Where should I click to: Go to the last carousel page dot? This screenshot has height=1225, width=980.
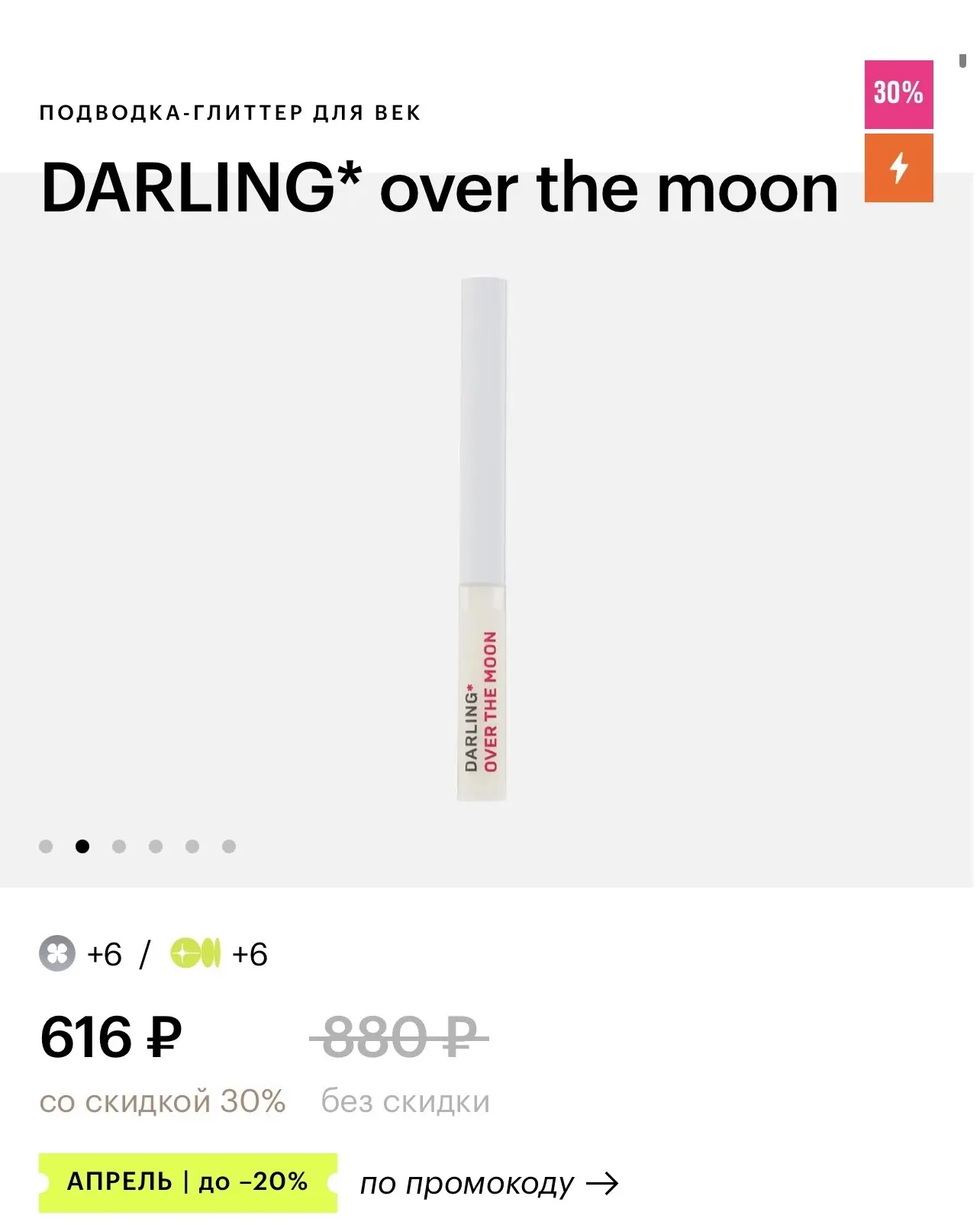pyautogui.click(x=229, y=846)
